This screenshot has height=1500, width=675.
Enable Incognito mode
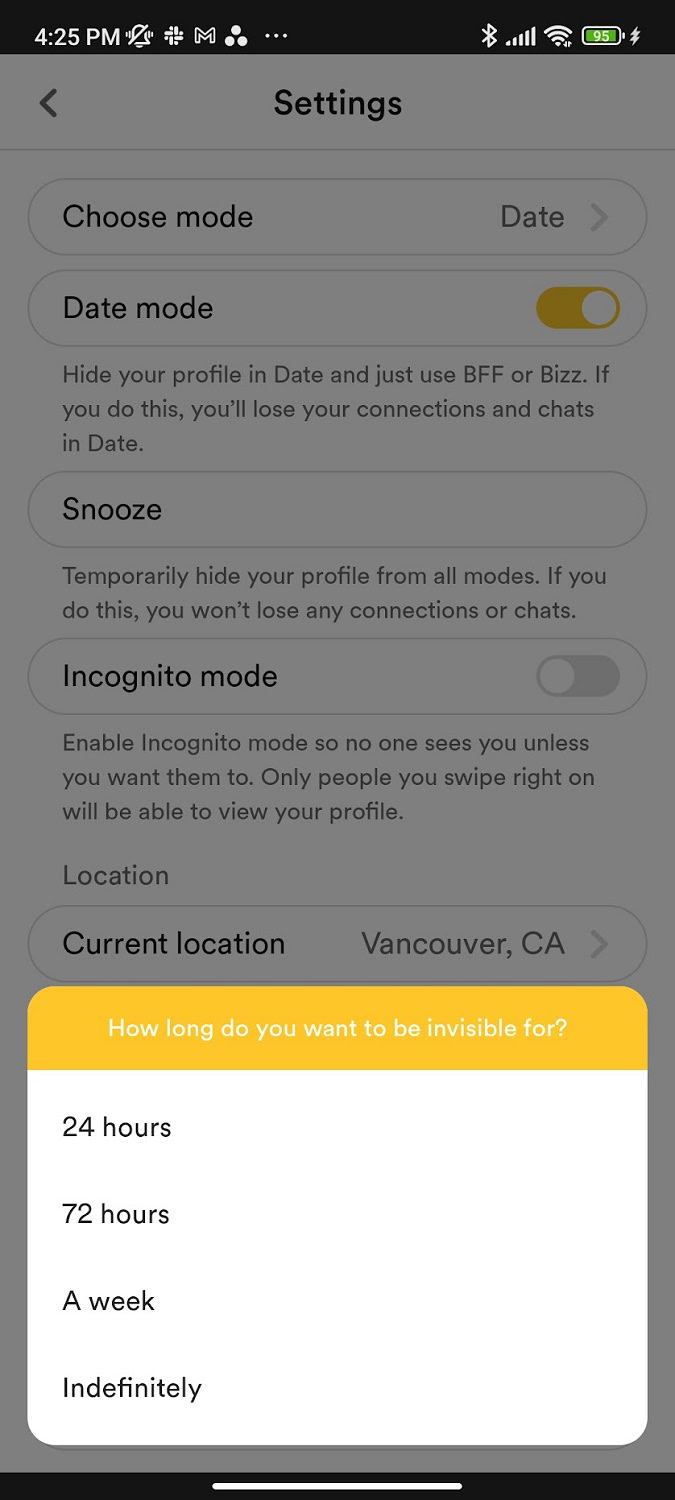(578, 677)
